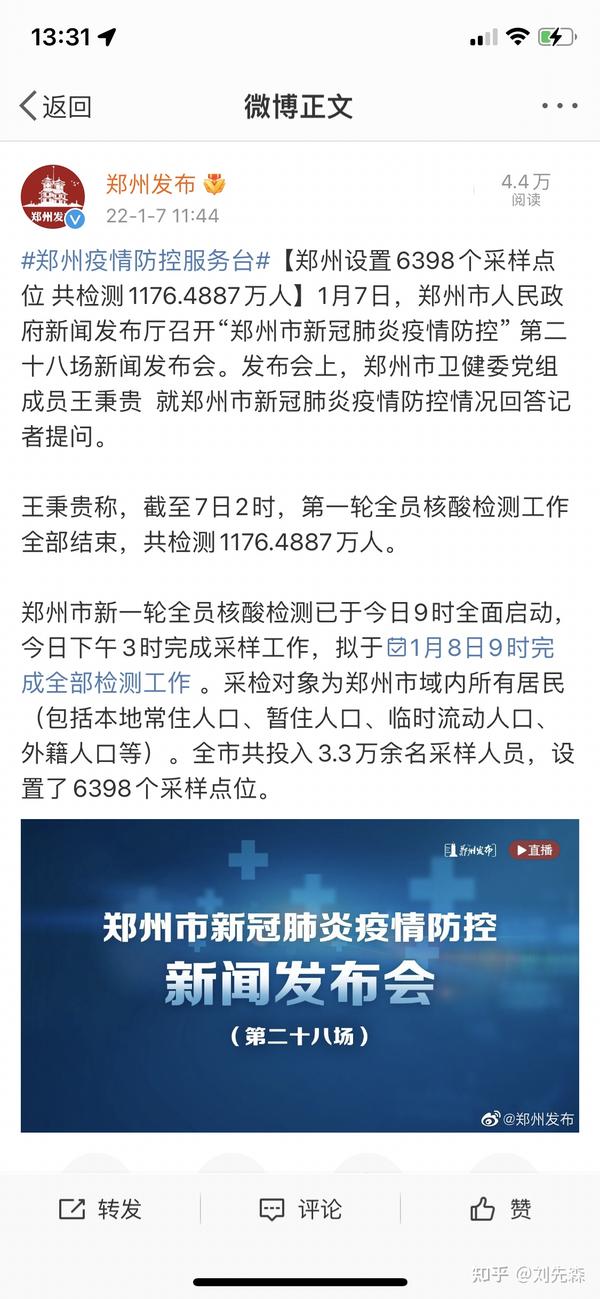
Task: Open hashtag #郑州疫情防控服务台#
Action: 146,262
